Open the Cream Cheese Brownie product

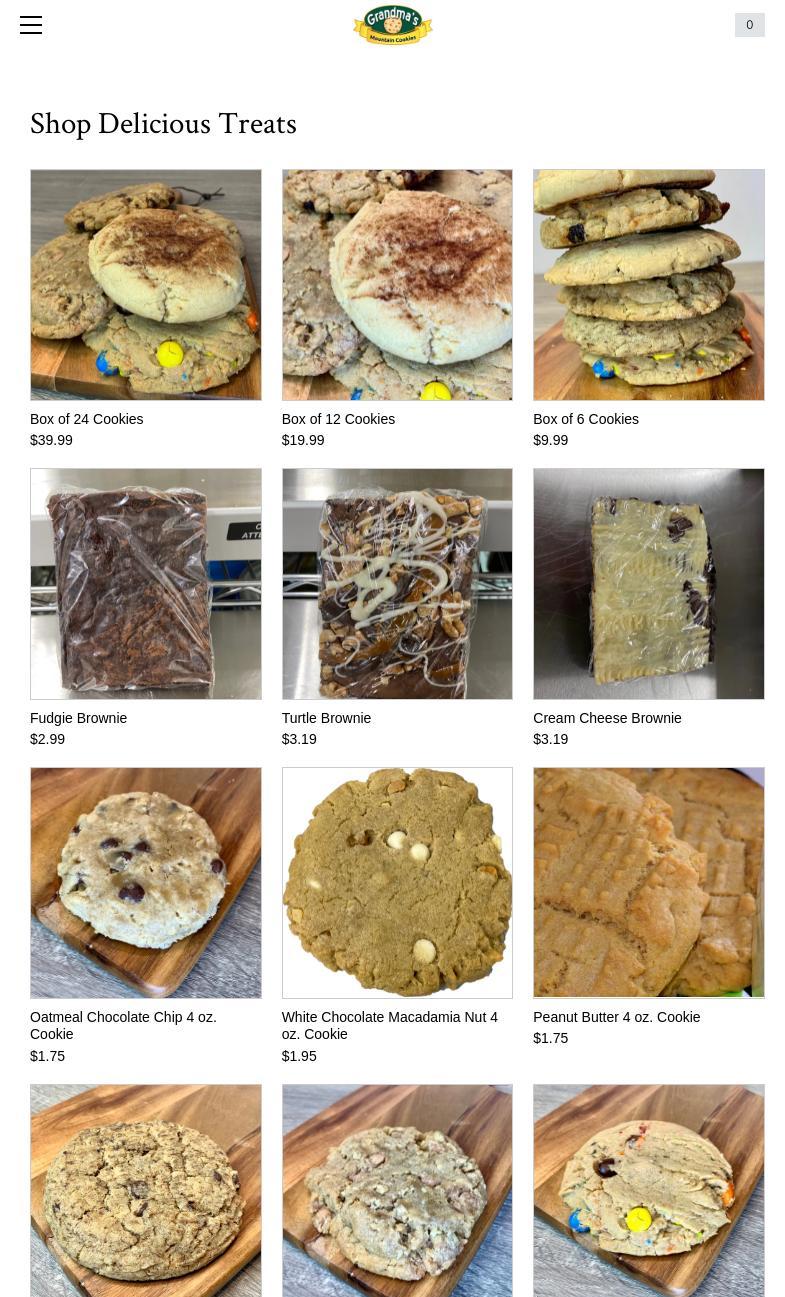tap(648, 584)
